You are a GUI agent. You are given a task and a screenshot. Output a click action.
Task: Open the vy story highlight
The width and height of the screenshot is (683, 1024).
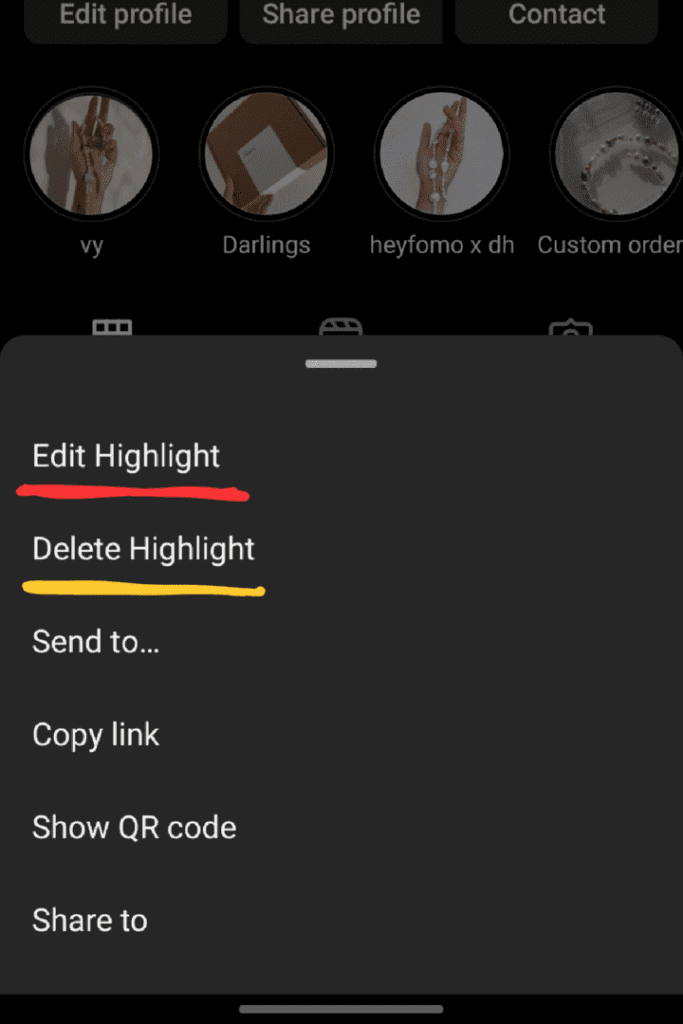(x=91, y=153)
